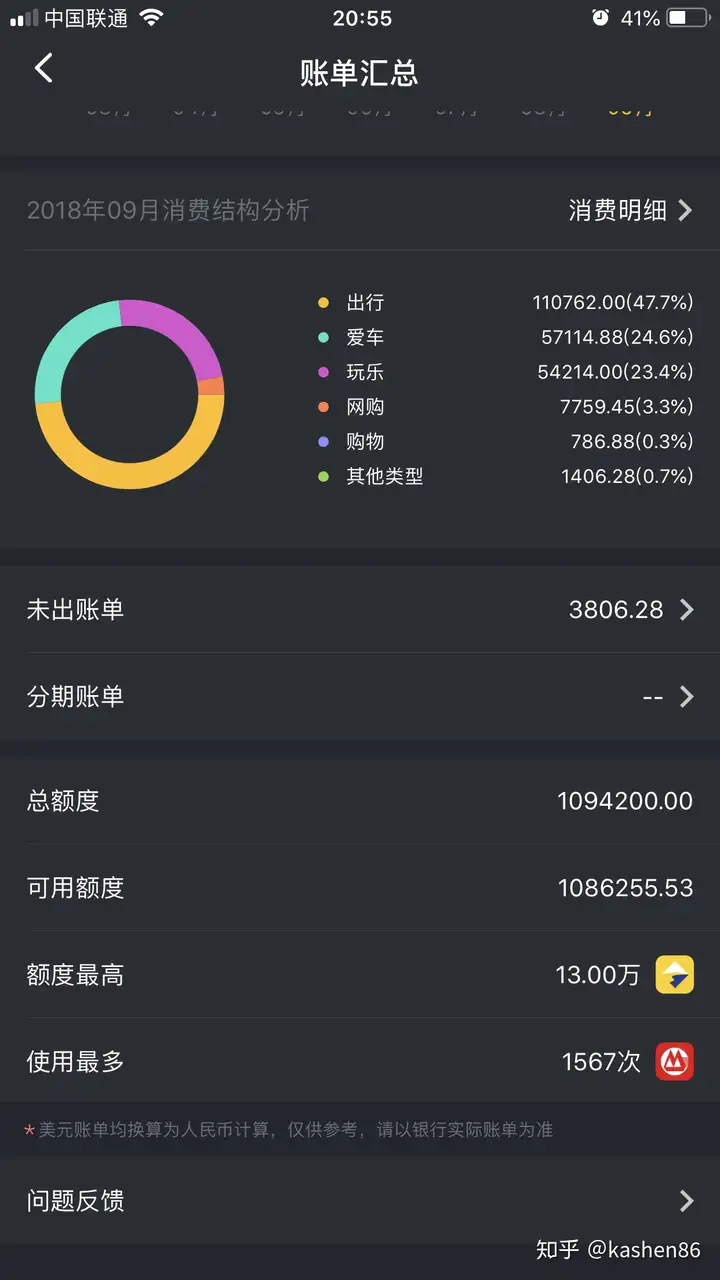Open the 分期账单 row
Viewport: 720px width, 1280px height.
(360, 696)
